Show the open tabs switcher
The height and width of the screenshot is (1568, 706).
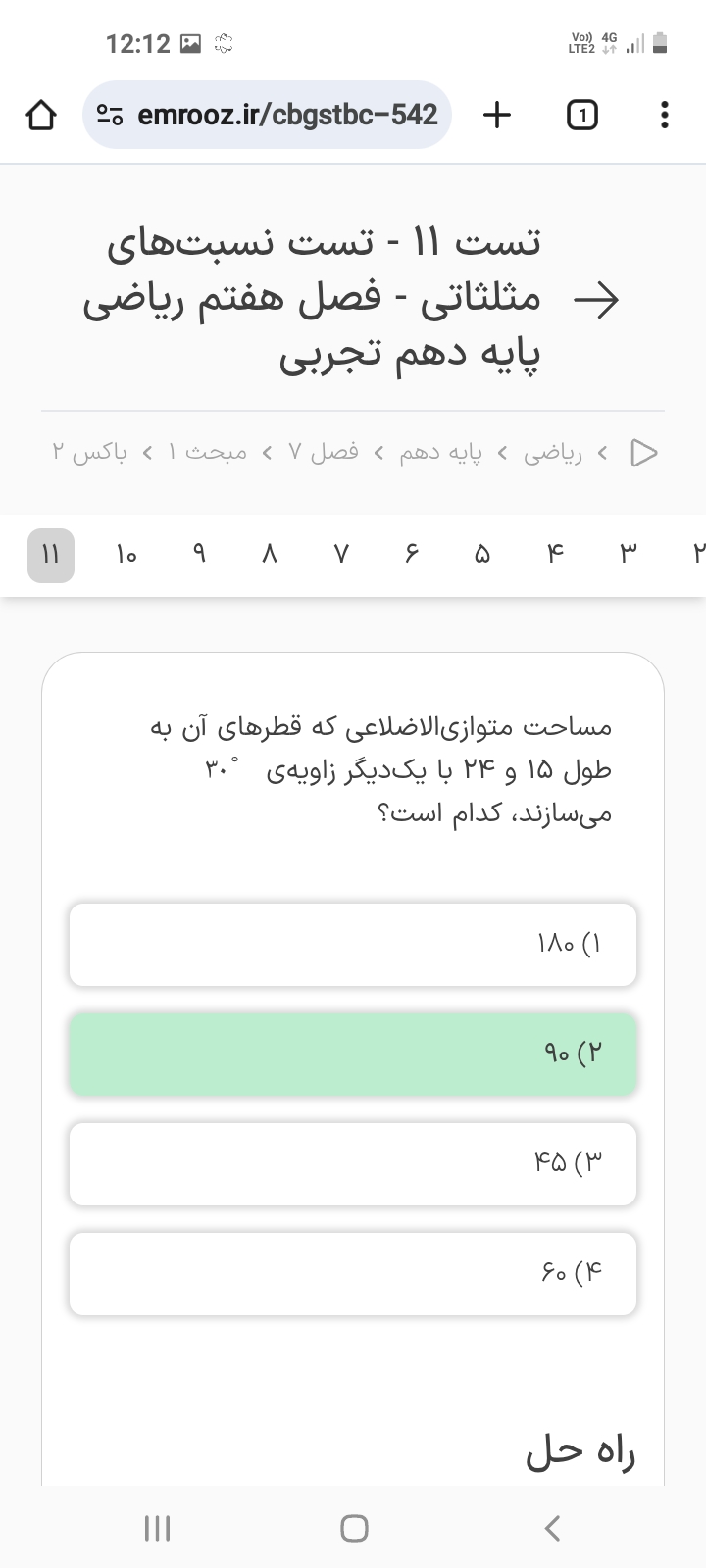point(581,116)
